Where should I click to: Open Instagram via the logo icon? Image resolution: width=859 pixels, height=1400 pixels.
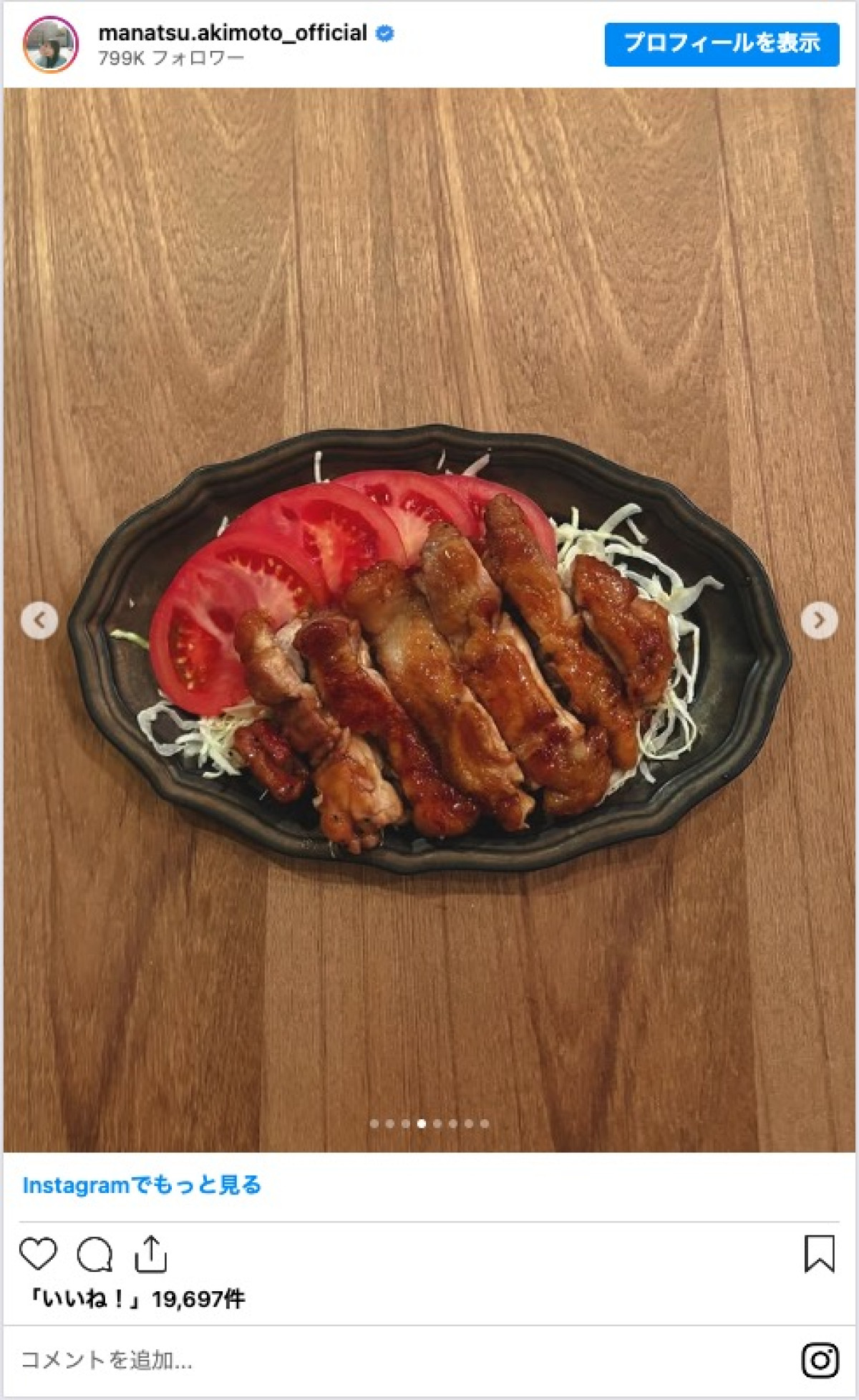pos(820,1359)
